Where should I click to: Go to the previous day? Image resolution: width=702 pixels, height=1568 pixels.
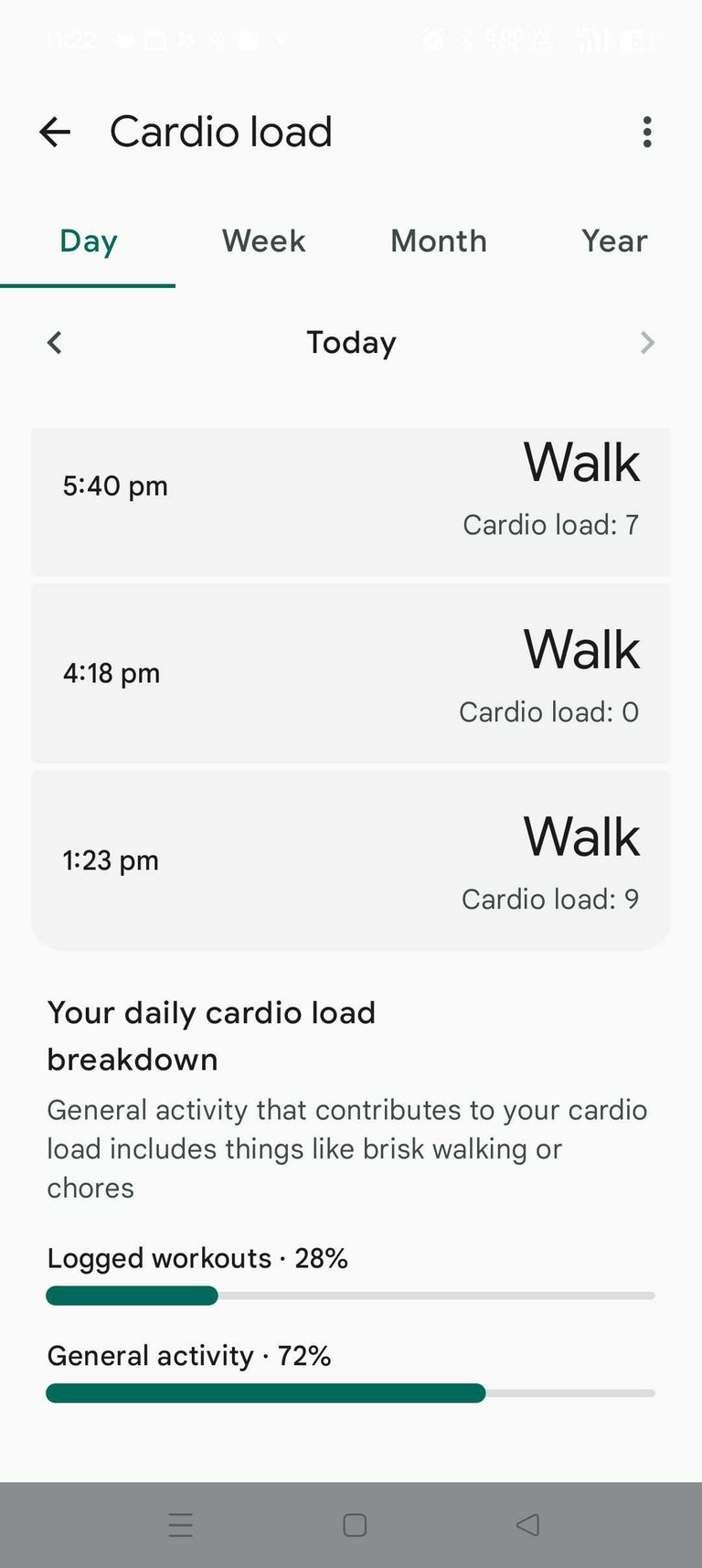coord(55,343)
